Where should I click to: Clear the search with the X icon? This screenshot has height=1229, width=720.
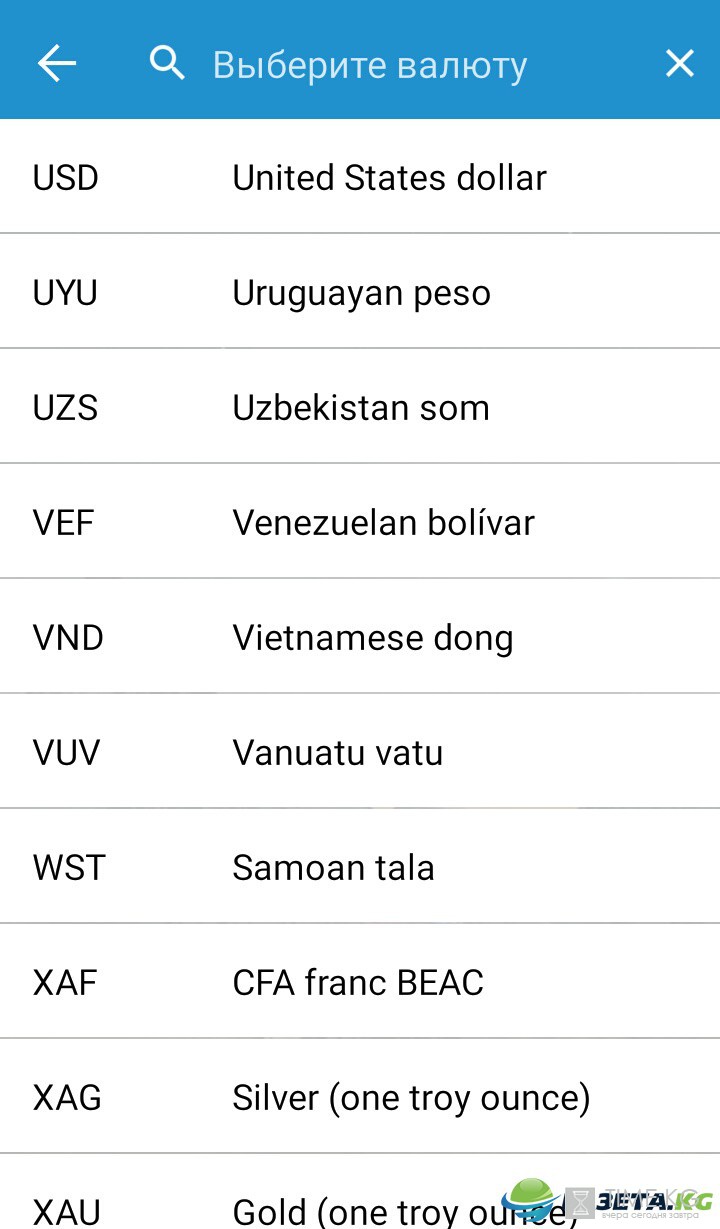(x=679, y=64)
